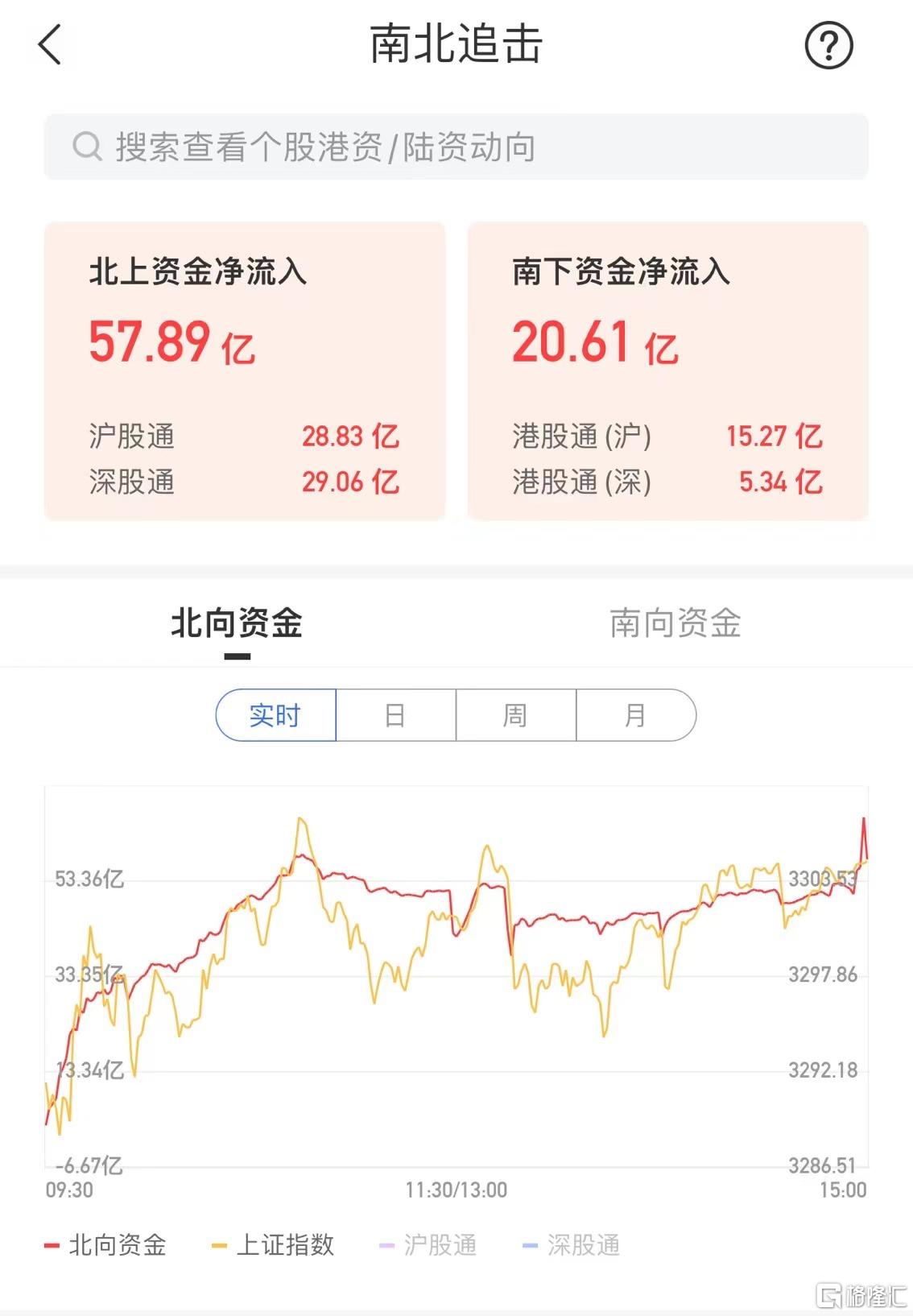
Task: Switch chart to 日 view
Action: [395, 715]
